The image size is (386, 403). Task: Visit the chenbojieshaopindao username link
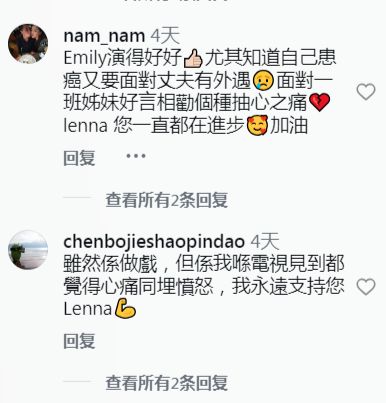tap(154, 242)
